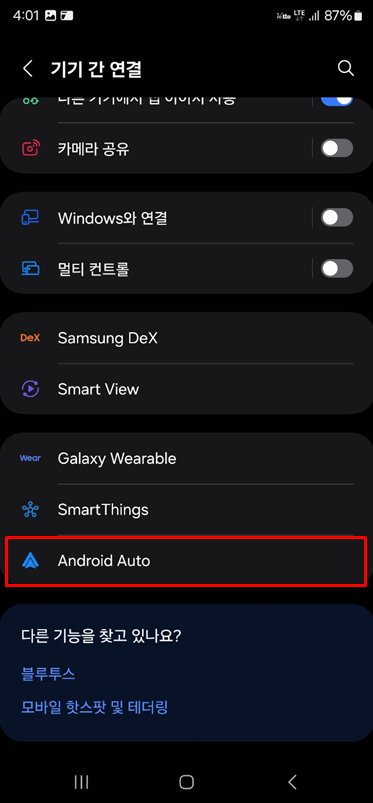Toggle the 카메라 공유 switch
The image size is (373, 803).
coord(337,149)
